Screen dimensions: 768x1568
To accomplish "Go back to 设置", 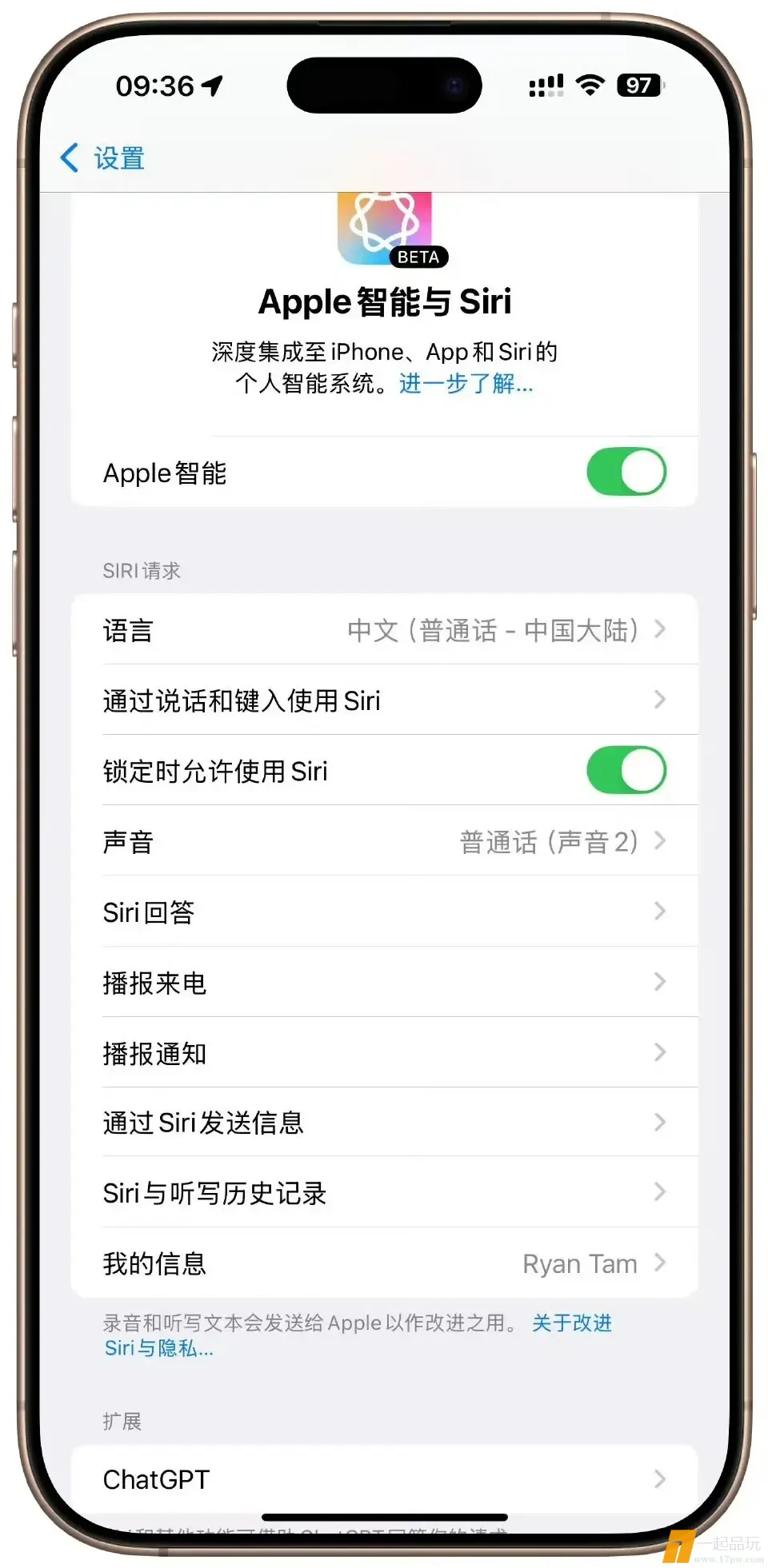I will point(102,158).
